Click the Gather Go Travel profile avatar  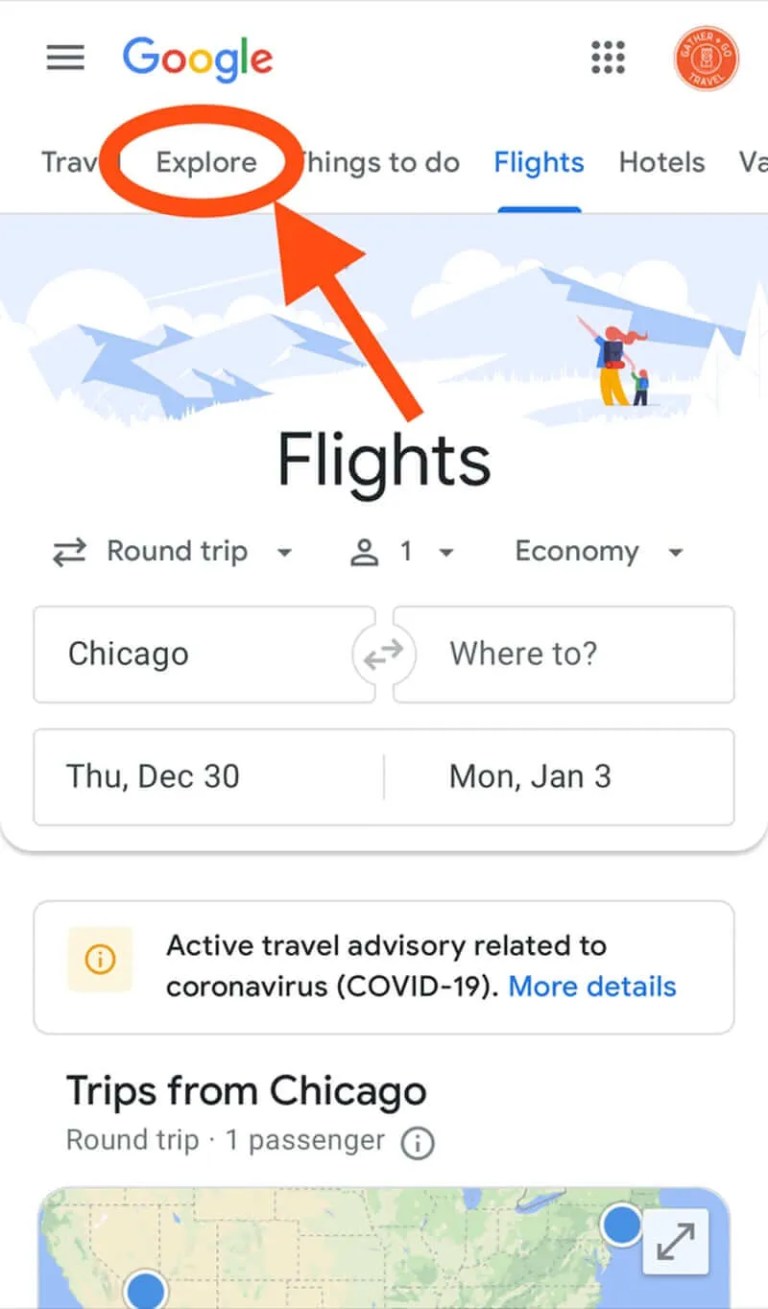pos(705,57)
